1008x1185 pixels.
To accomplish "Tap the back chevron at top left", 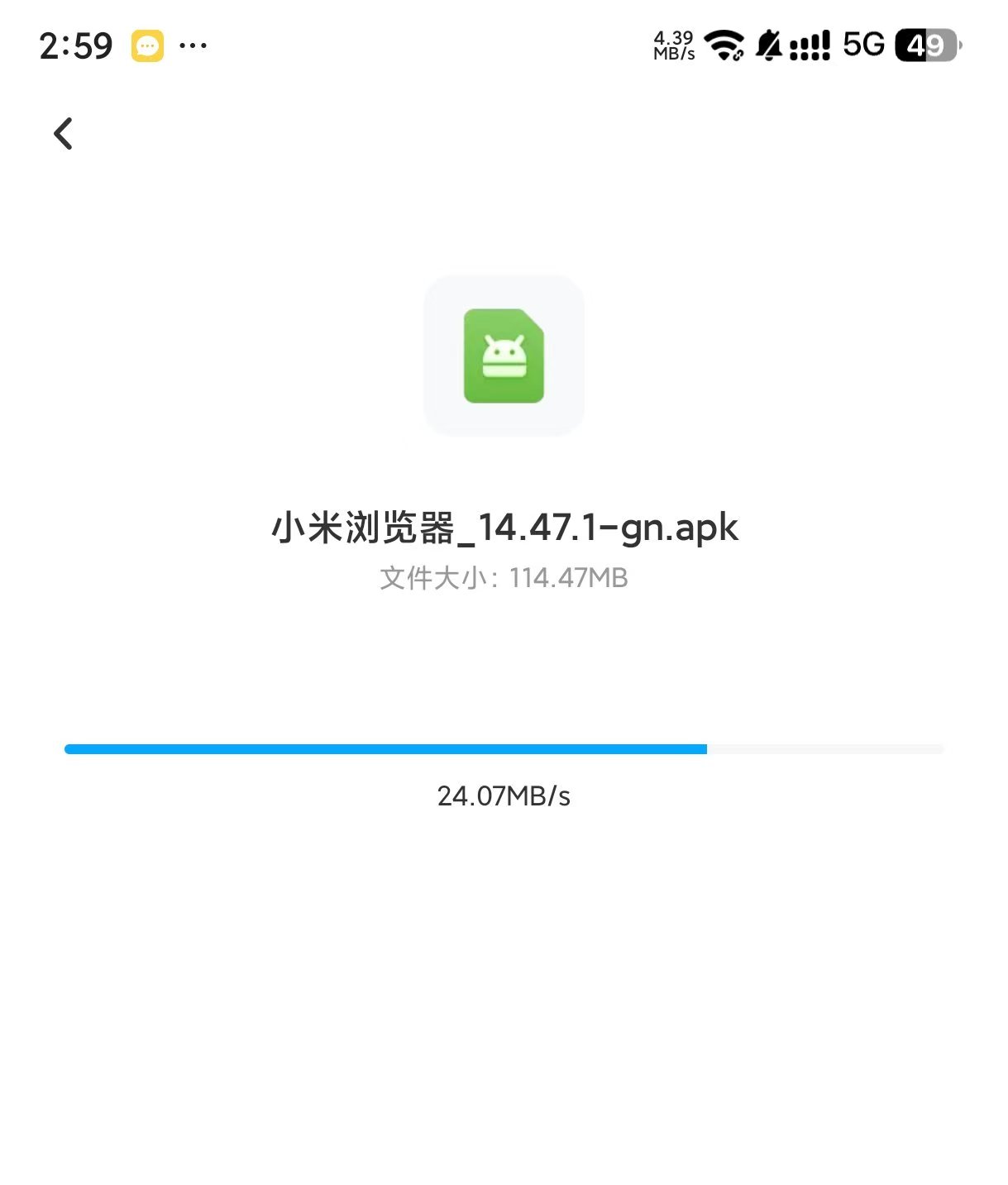I will (62, 132).
